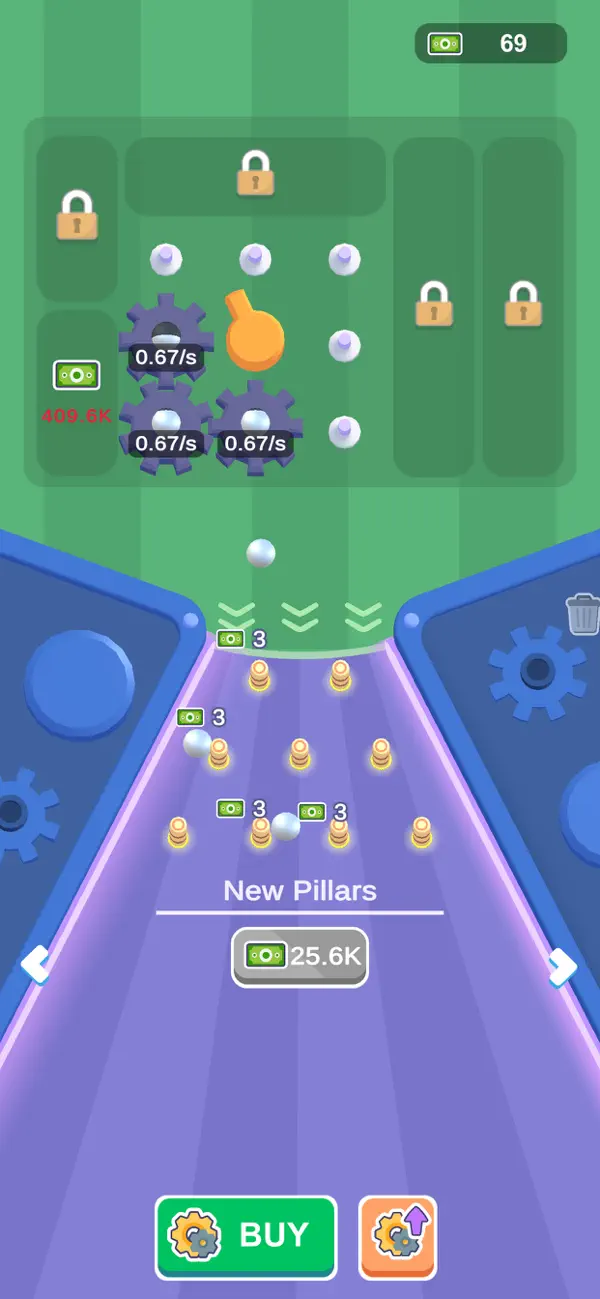Tap the locked wide top slot
Viewport: 600px width, 1299px height.
(x=255, y=176)
